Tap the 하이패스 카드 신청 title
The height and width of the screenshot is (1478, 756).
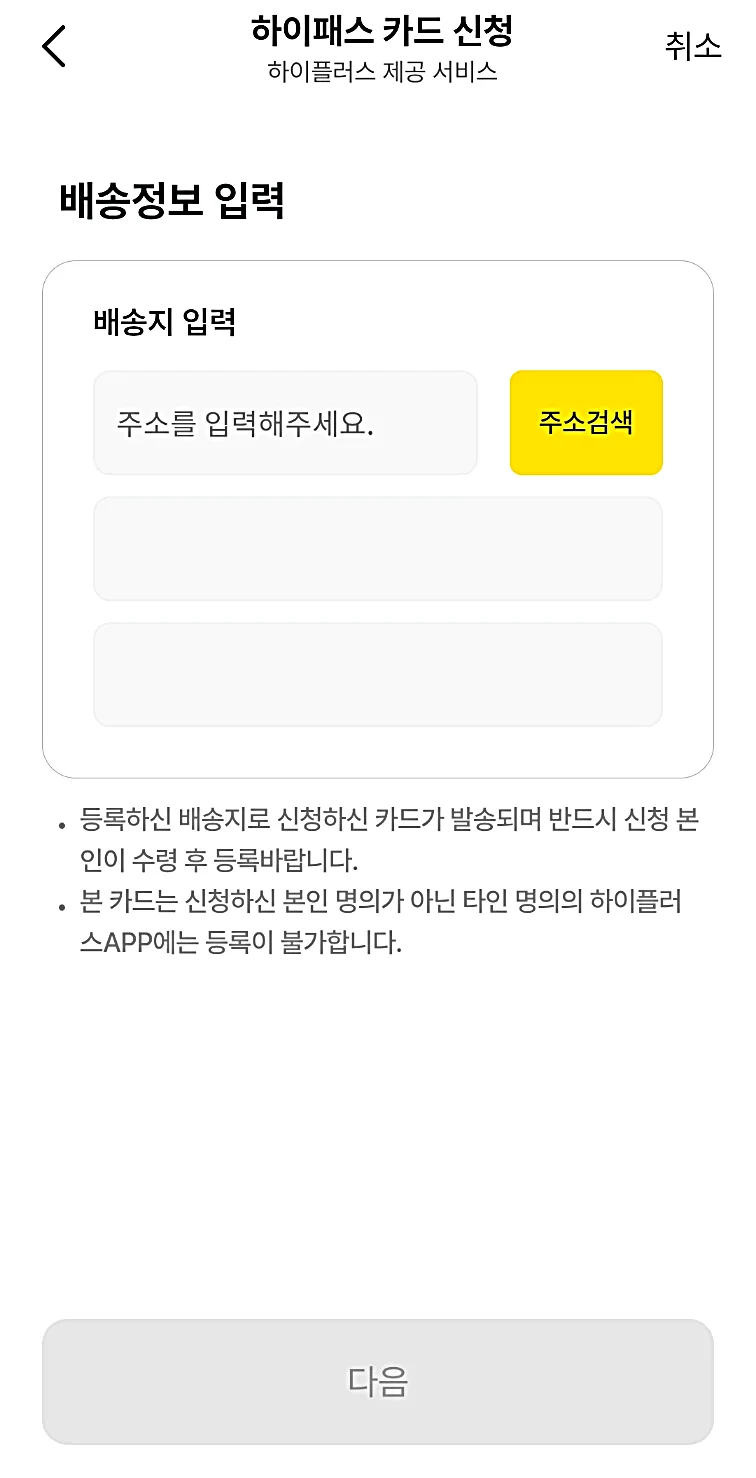378,30
